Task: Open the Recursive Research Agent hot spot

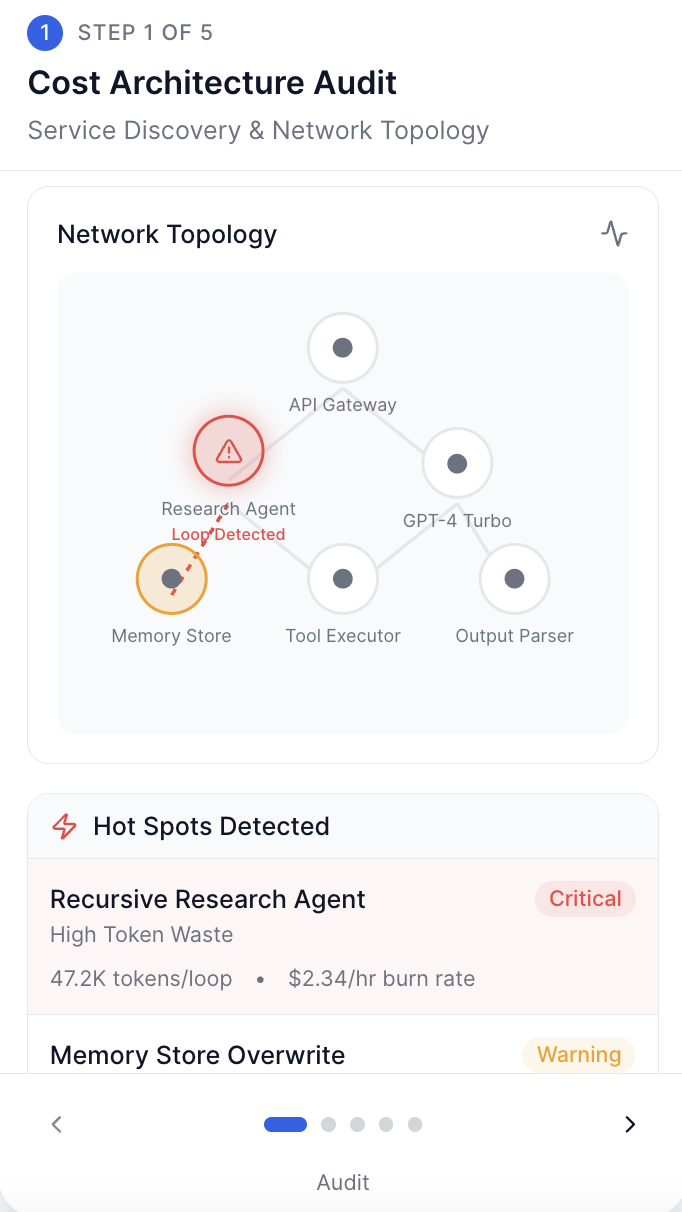Action: point(343,936)
